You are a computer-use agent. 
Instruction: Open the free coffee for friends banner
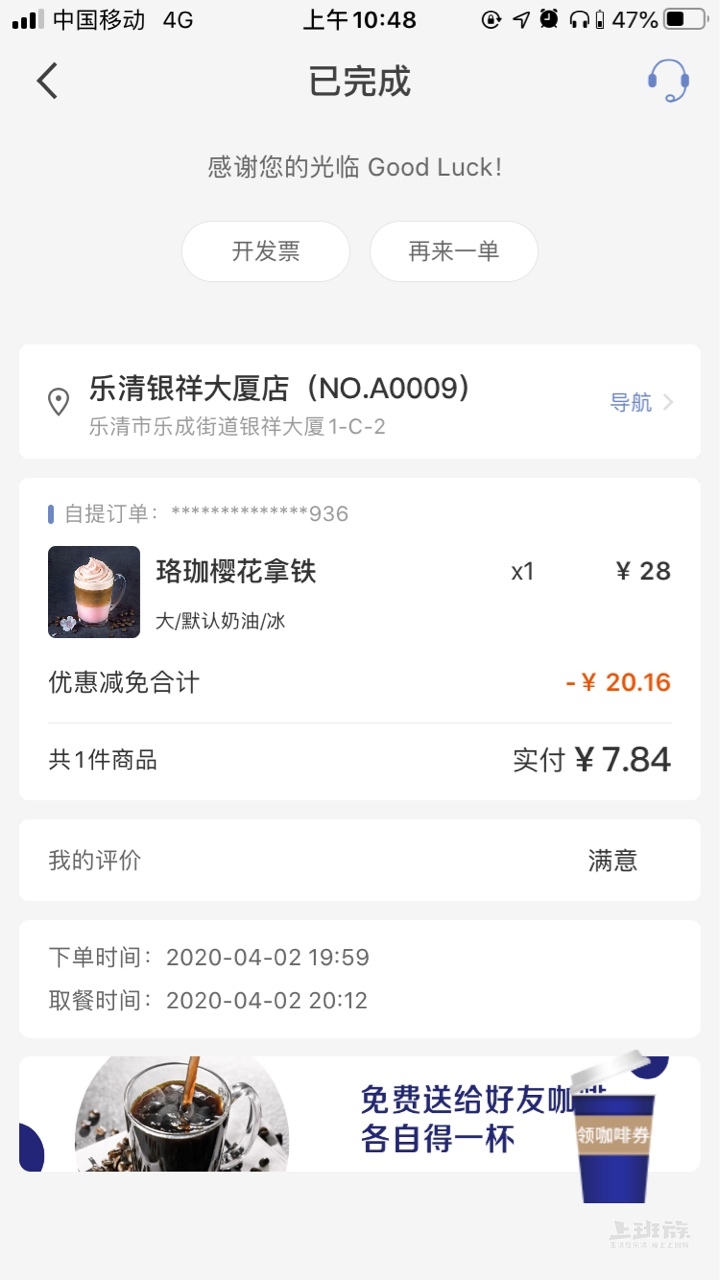(359, 1114)
